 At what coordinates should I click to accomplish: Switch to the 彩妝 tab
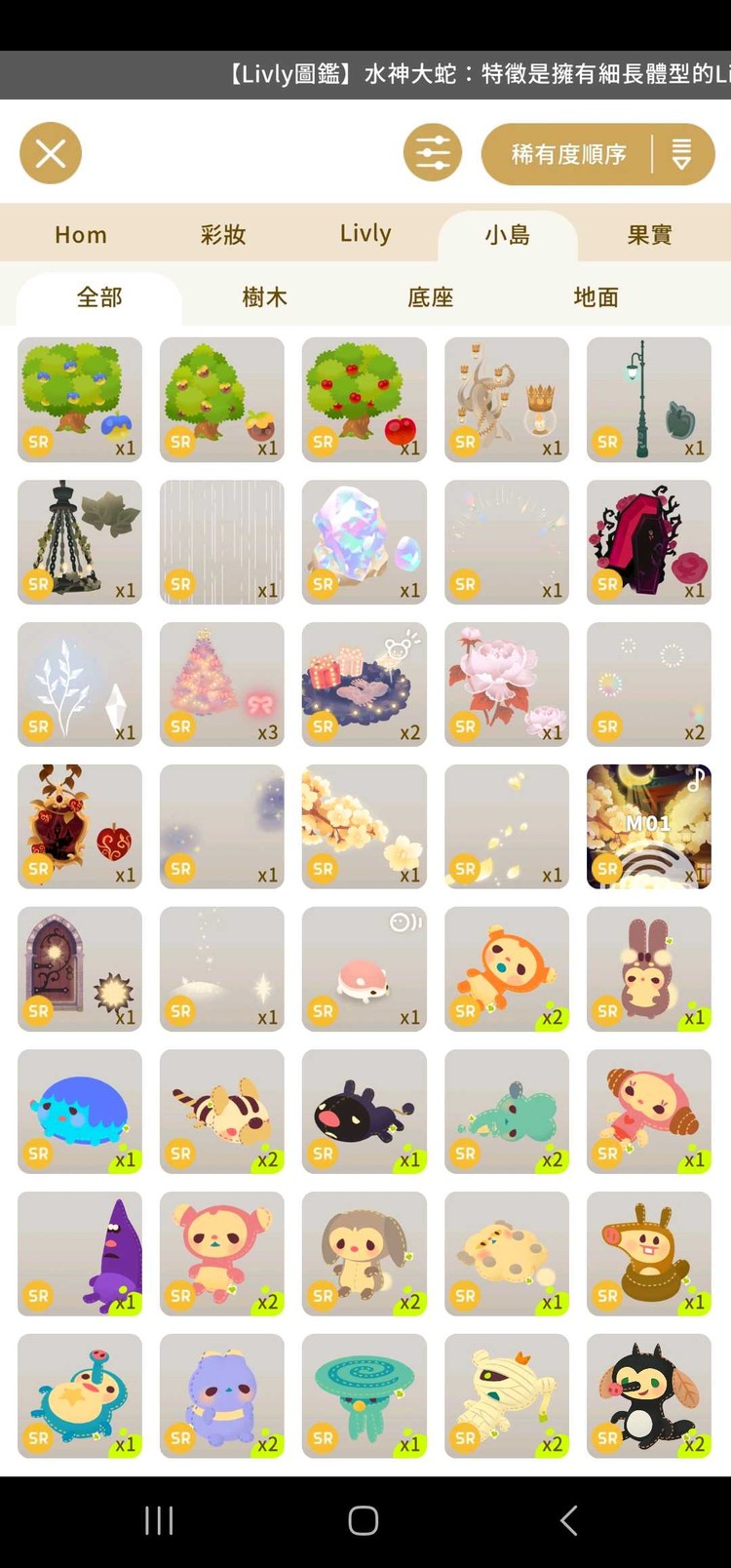(x=223, y=235)
